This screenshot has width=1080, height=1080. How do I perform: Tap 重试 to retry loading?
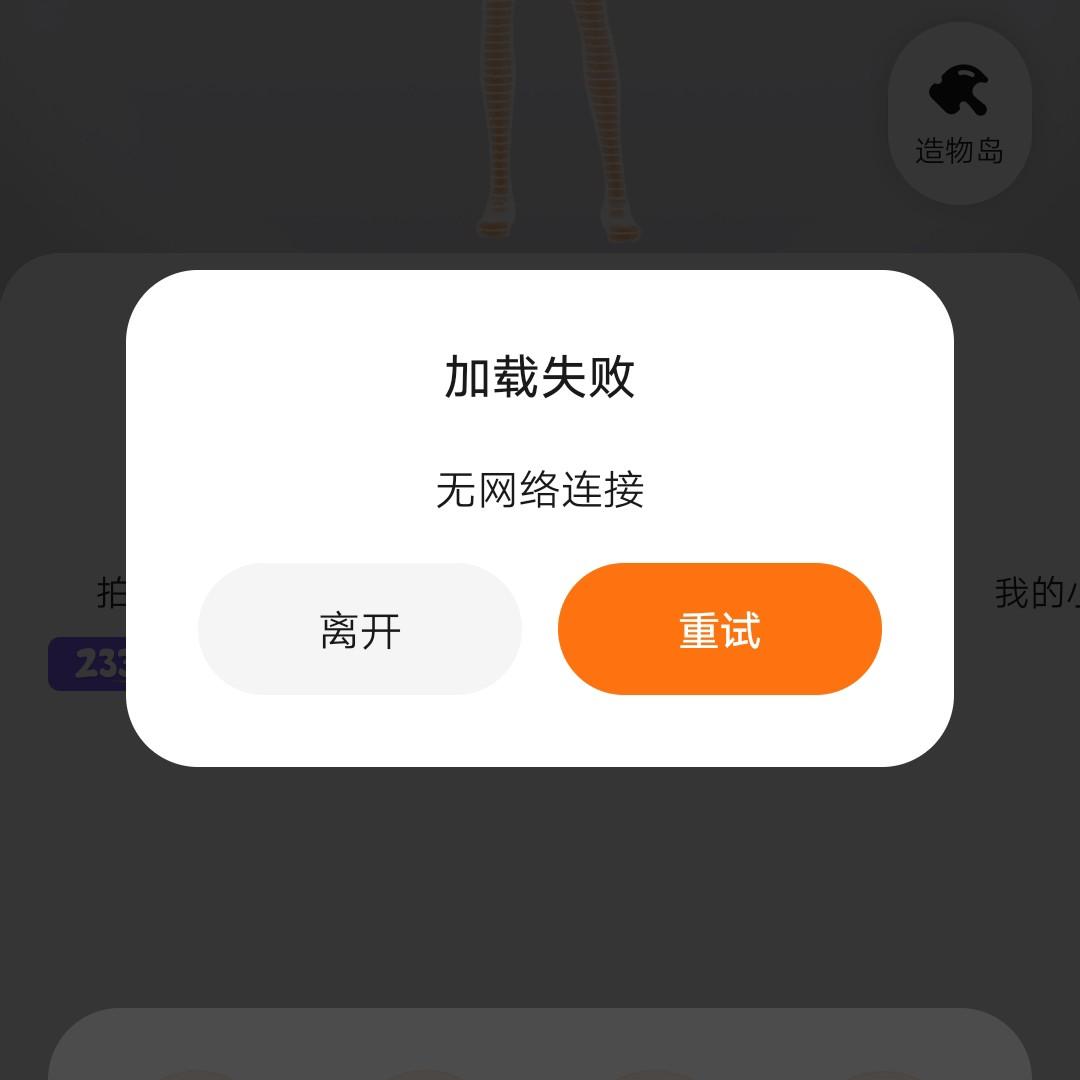point(719,629)
